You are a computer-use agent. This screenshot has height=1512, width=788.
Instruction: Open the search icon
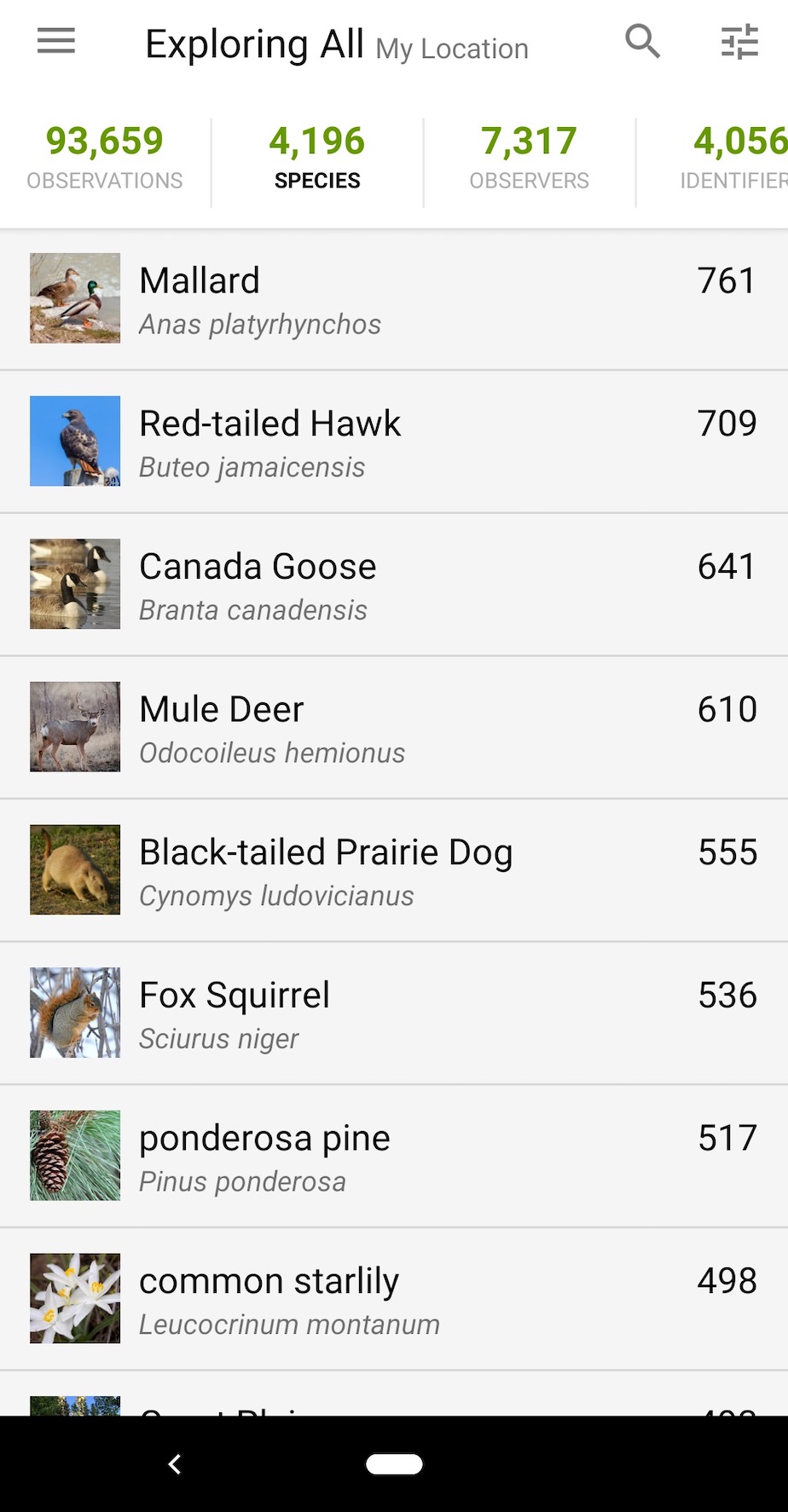point(642,41)
